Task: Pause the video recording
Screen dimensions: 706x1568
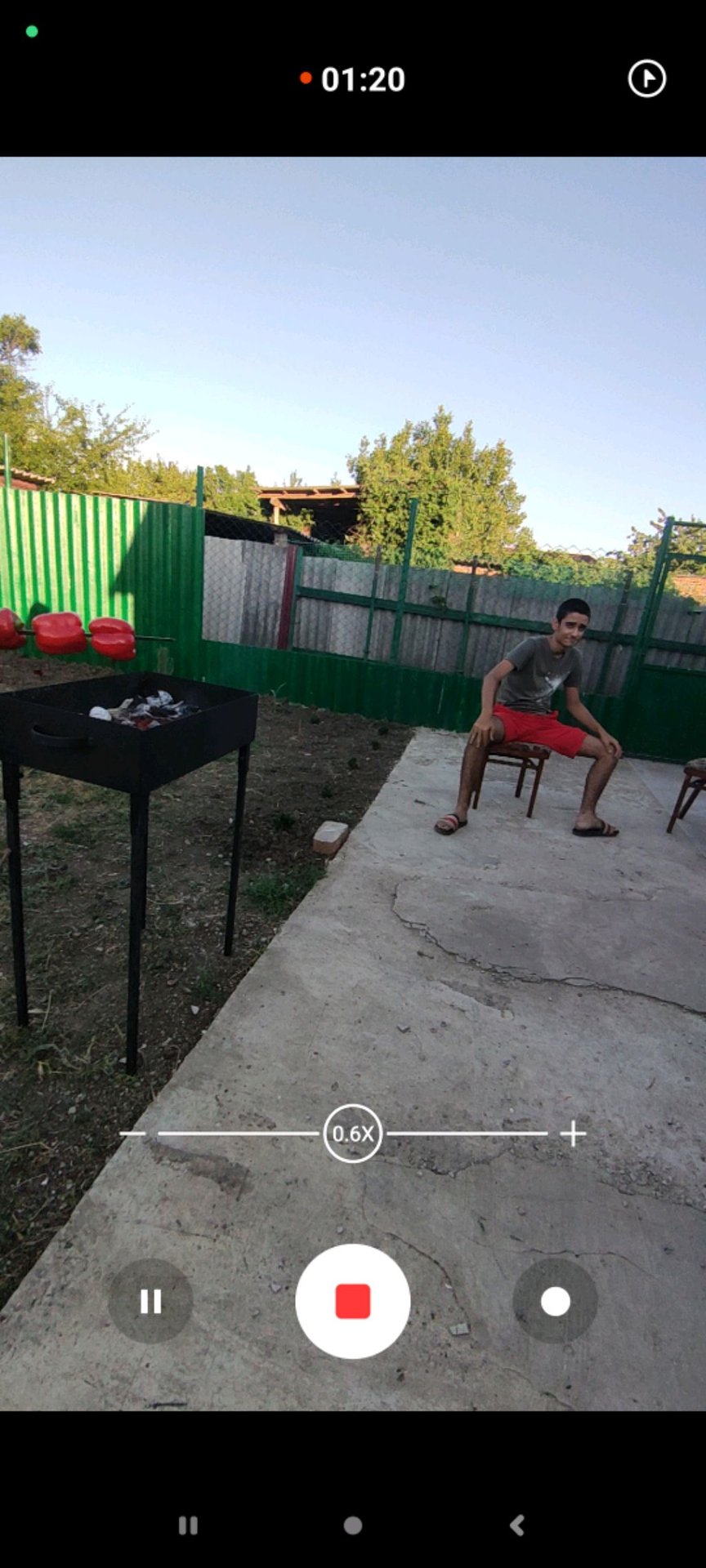Action: 150,1301
